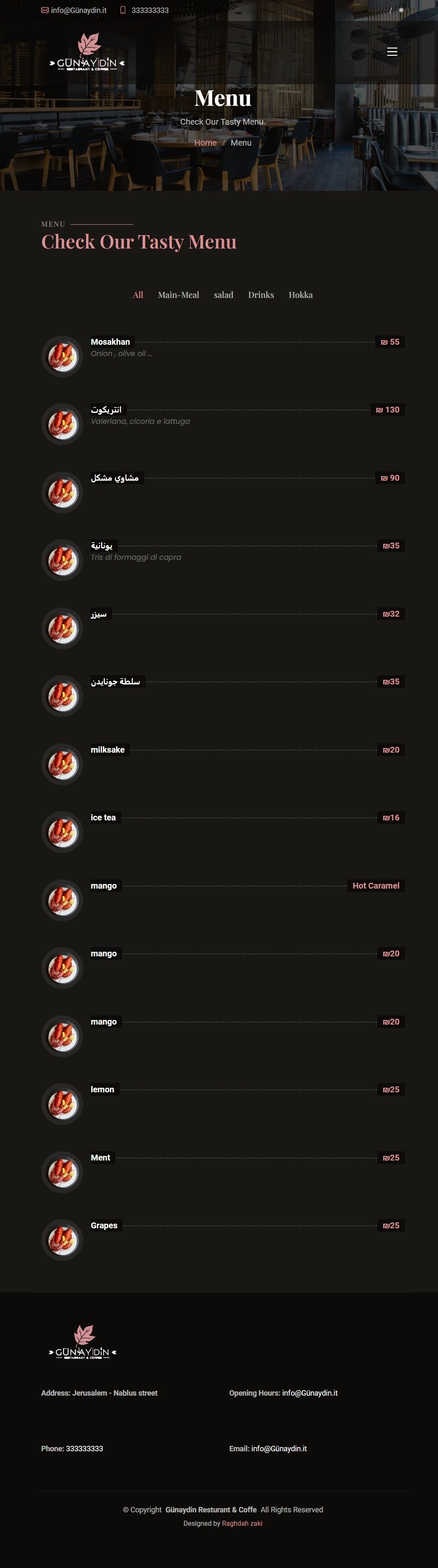
Task: Go to Home via breadcrumb link
Action: (x=205, y=142)
